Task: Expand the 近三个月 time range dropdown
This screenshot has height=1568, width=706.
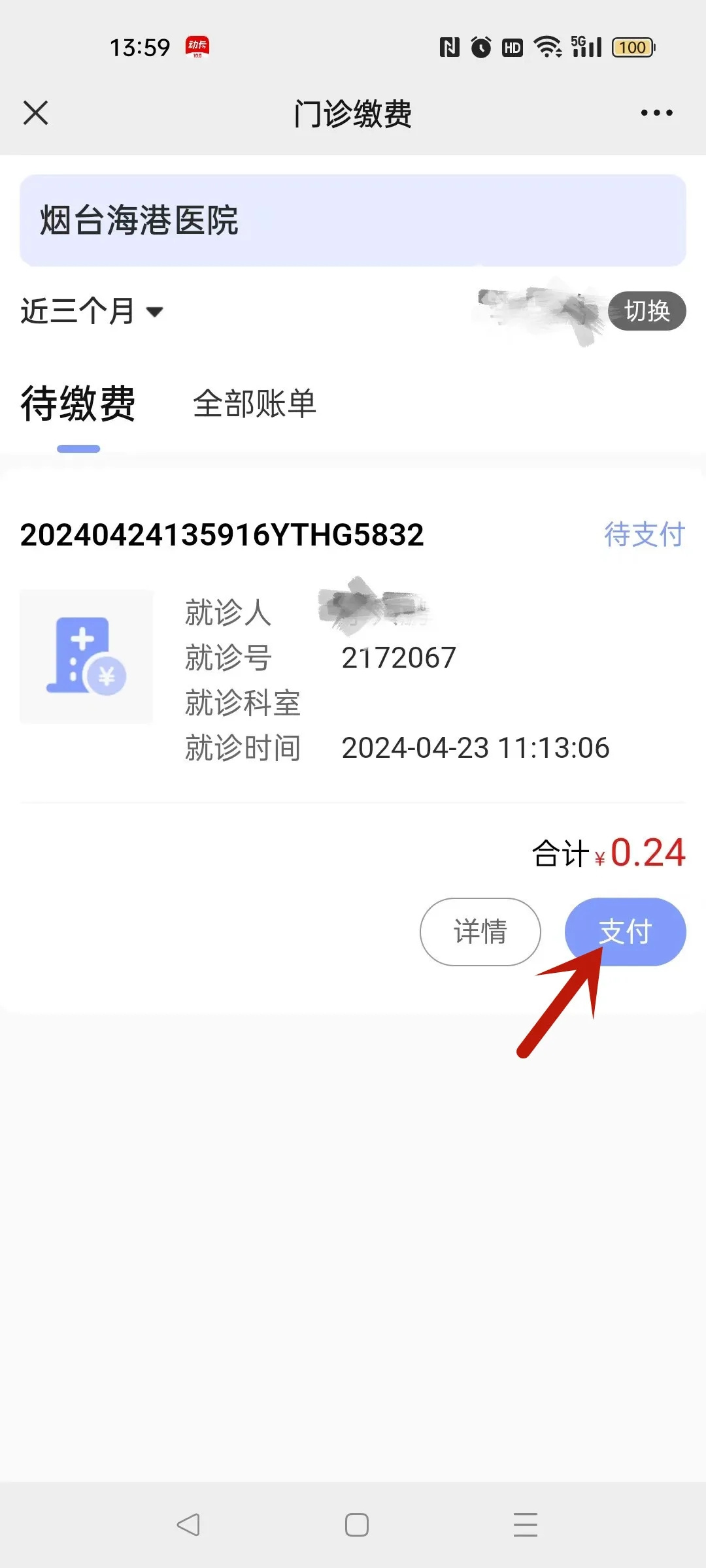Action: coord(92,311)
